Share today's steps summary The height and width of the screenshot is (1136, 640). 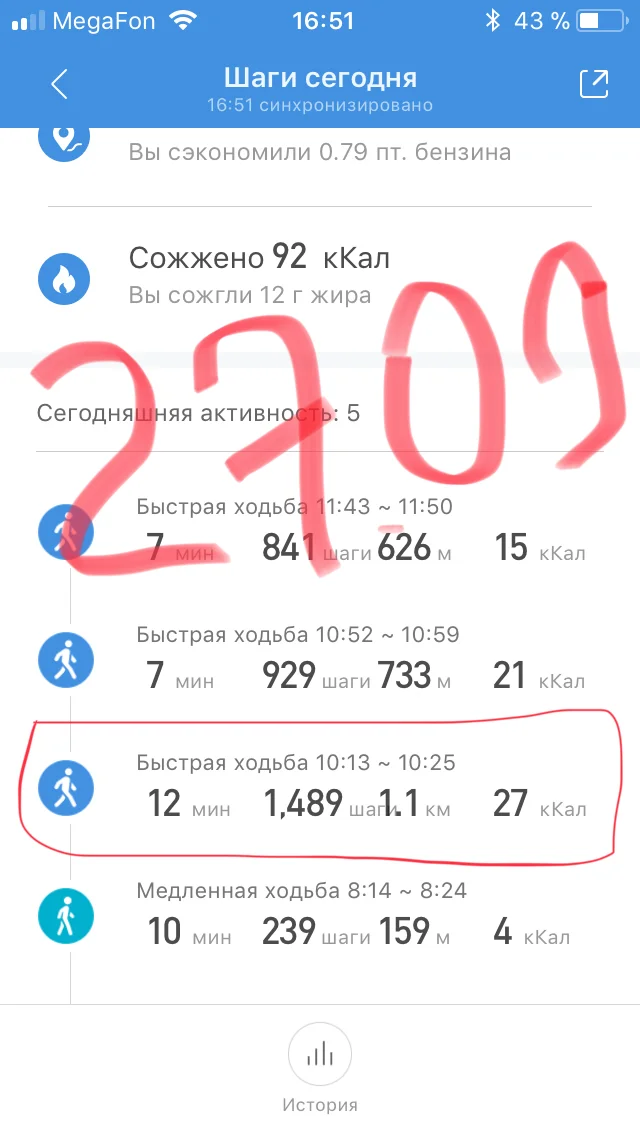coord(594,85)
